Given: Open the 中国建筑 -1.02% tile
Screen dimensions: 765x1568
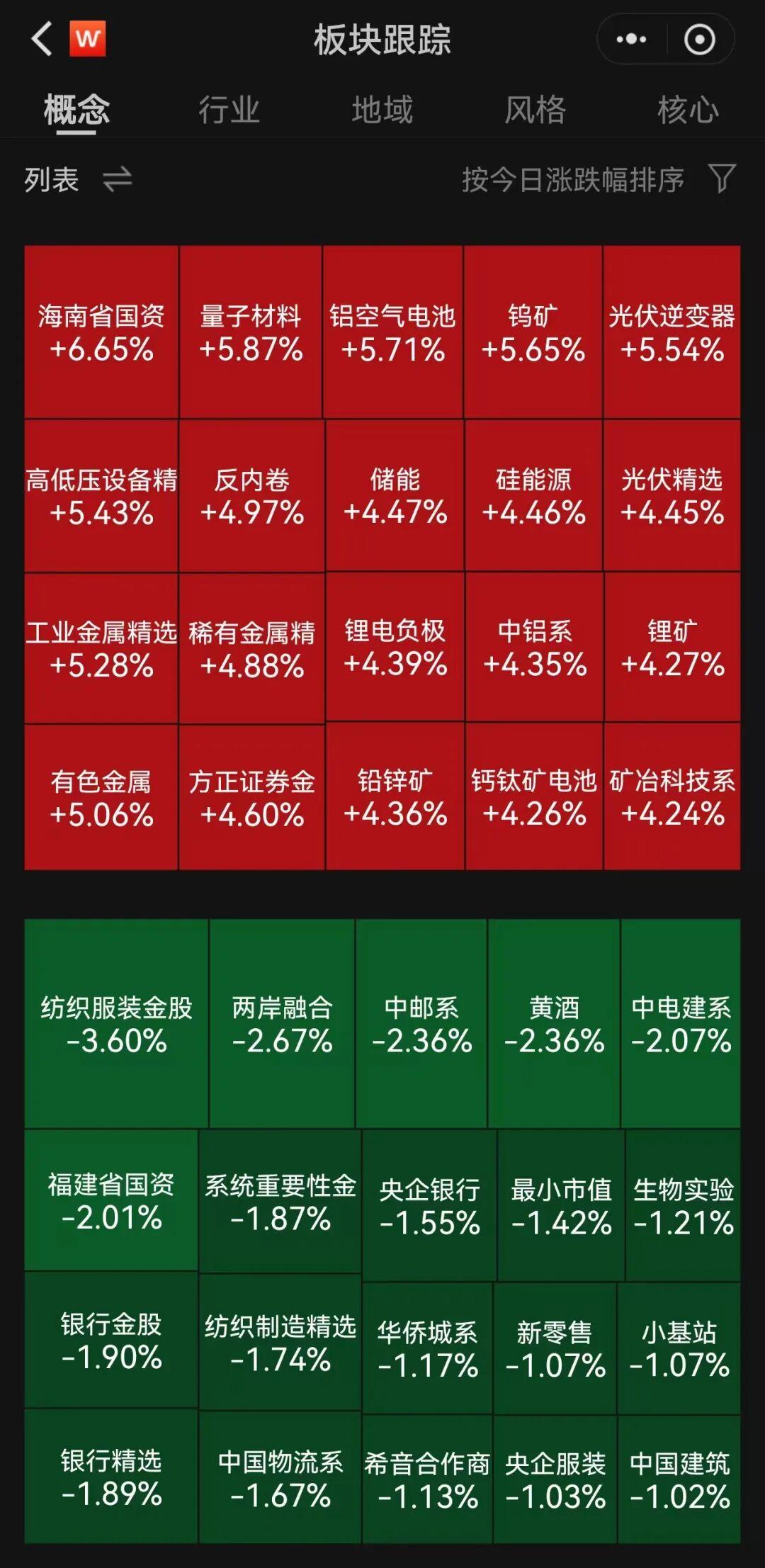Looking at the screenshot, I should click(679, 1479).
